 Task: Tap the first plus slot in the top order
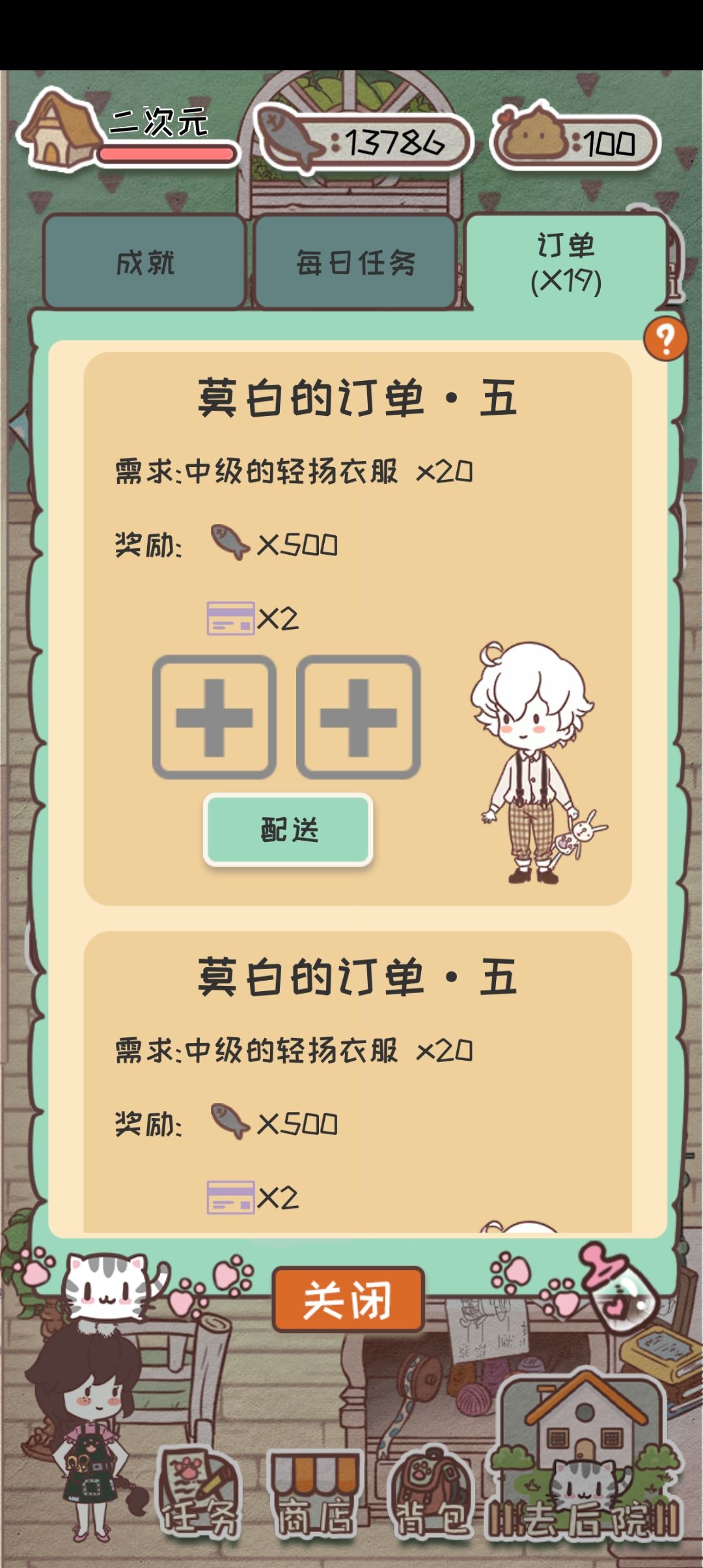coord(214,717)
